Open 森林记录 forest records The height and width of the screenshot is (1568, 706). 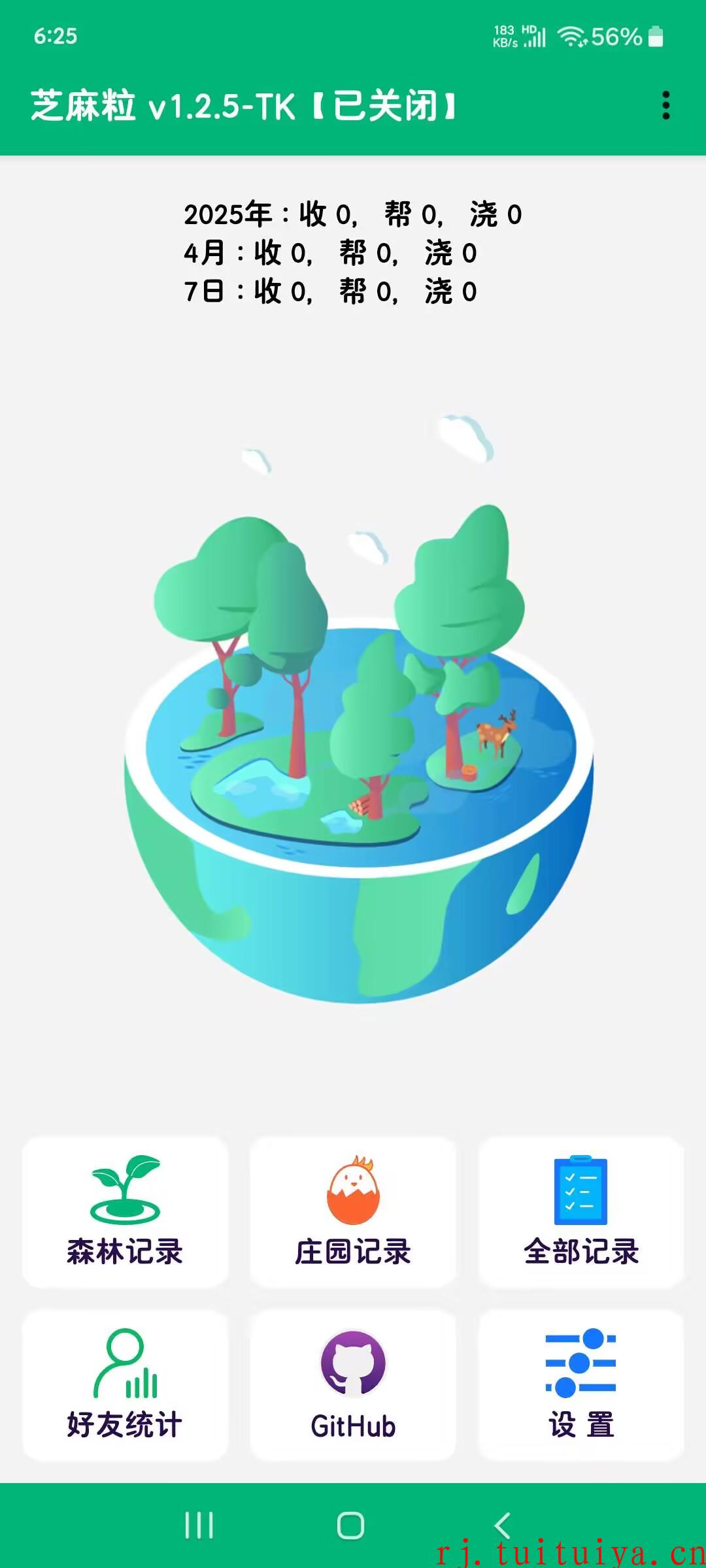click(x=126, y=1212)
